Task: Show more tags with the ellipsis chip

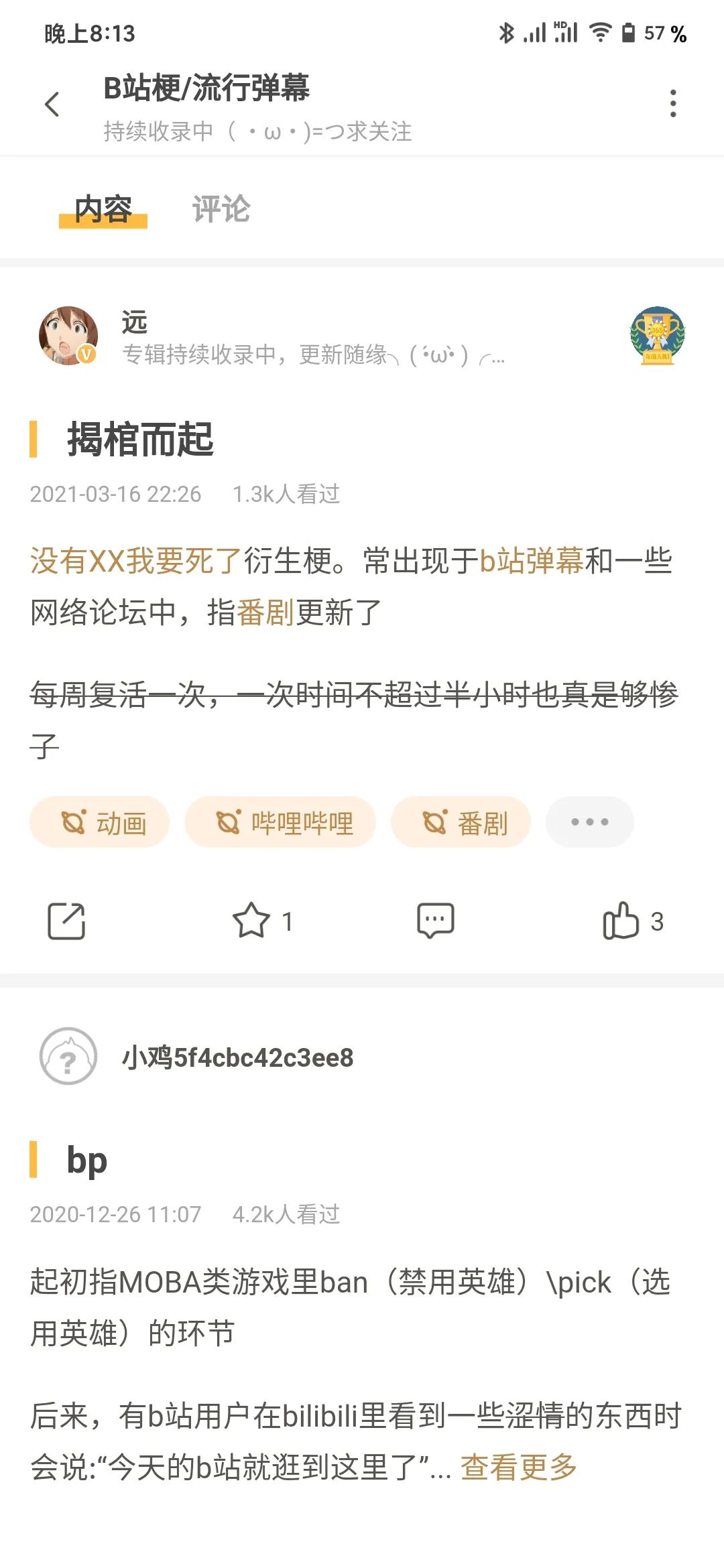Action: click(589, 822)
